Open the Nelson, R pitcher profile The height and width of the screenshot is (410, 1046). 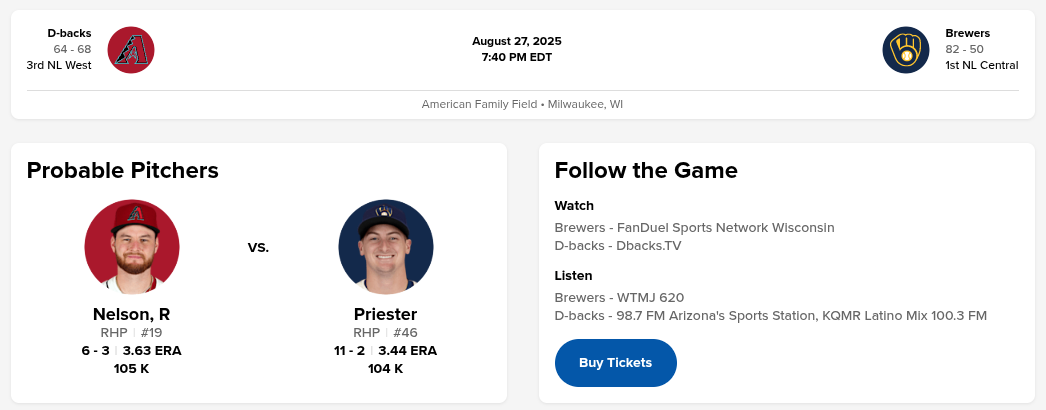[x=132, y=314]
